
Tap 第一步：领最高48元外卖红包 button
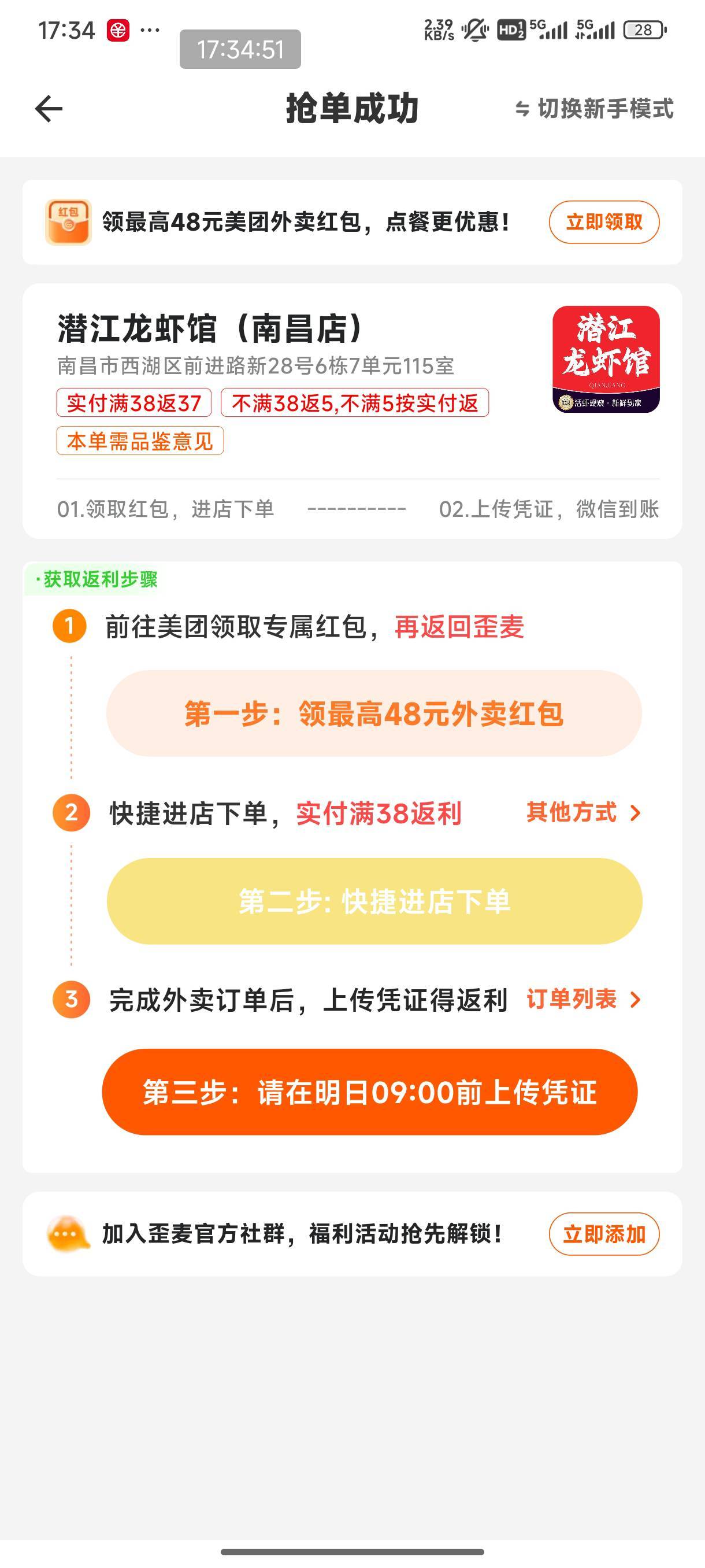[x=373, y=713]
